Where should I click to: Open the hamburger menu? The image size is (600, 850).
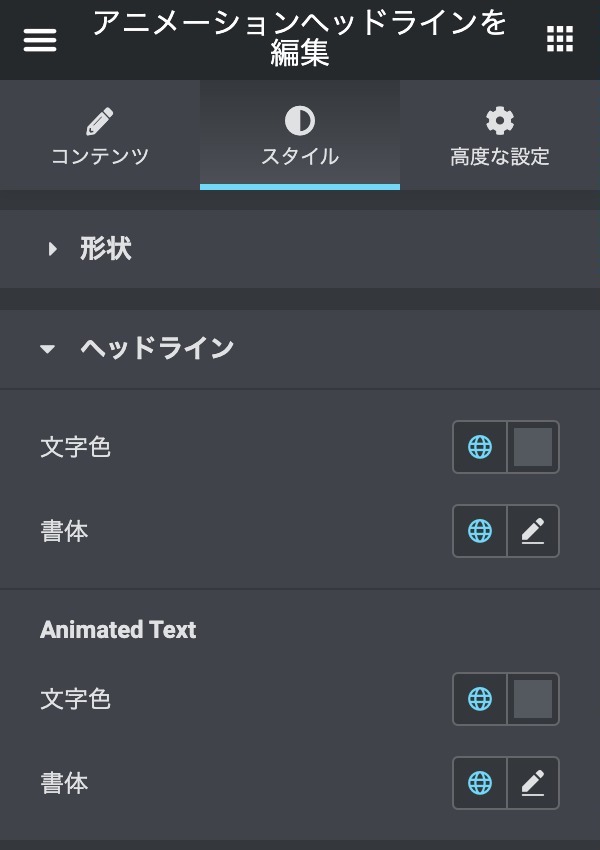pyautogui.click(x=40, y=40)
